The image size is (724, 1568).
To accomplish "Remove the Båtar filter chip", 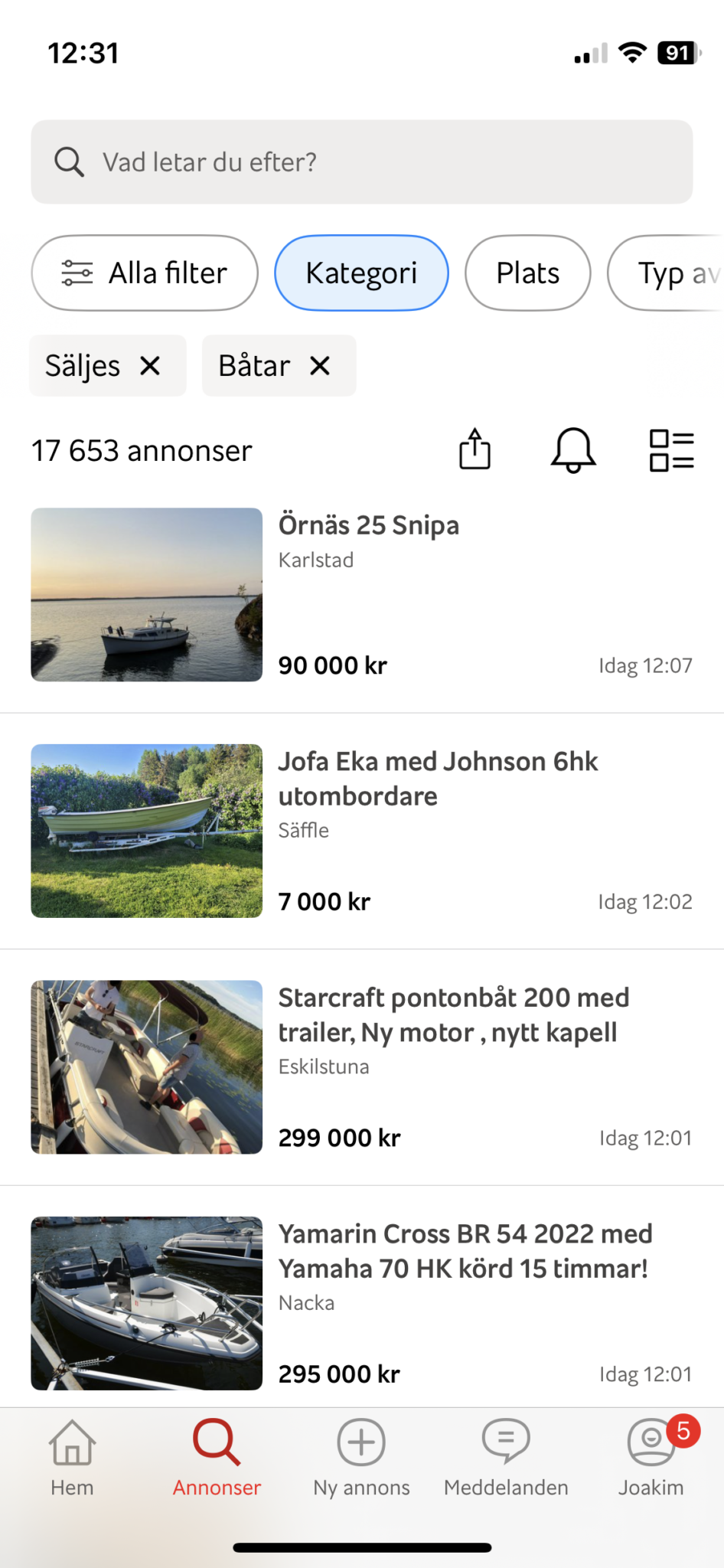I will coord(321,365).
